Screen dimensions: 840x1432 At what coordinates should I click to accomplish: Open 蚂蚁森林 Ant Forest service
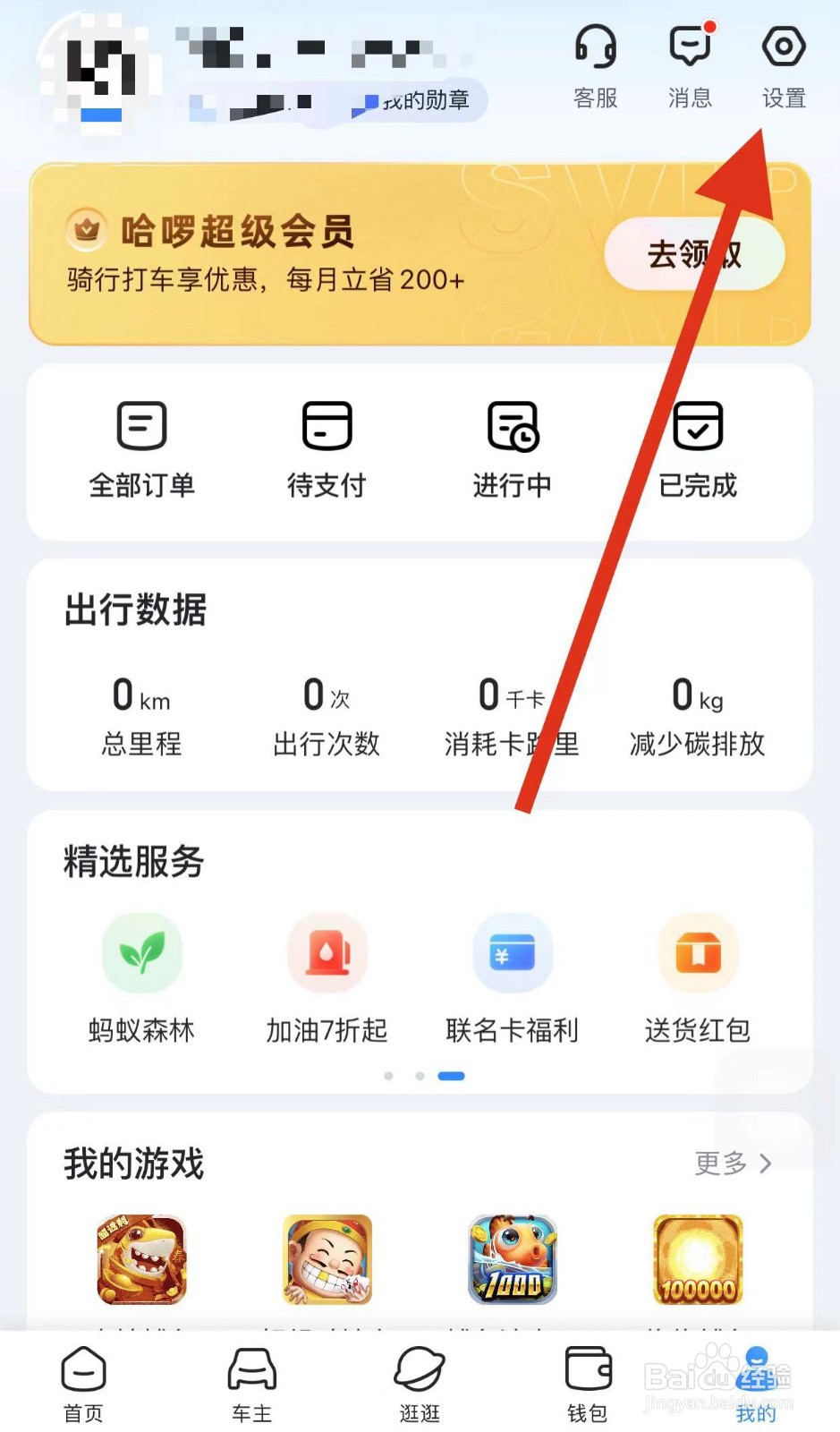140,980
